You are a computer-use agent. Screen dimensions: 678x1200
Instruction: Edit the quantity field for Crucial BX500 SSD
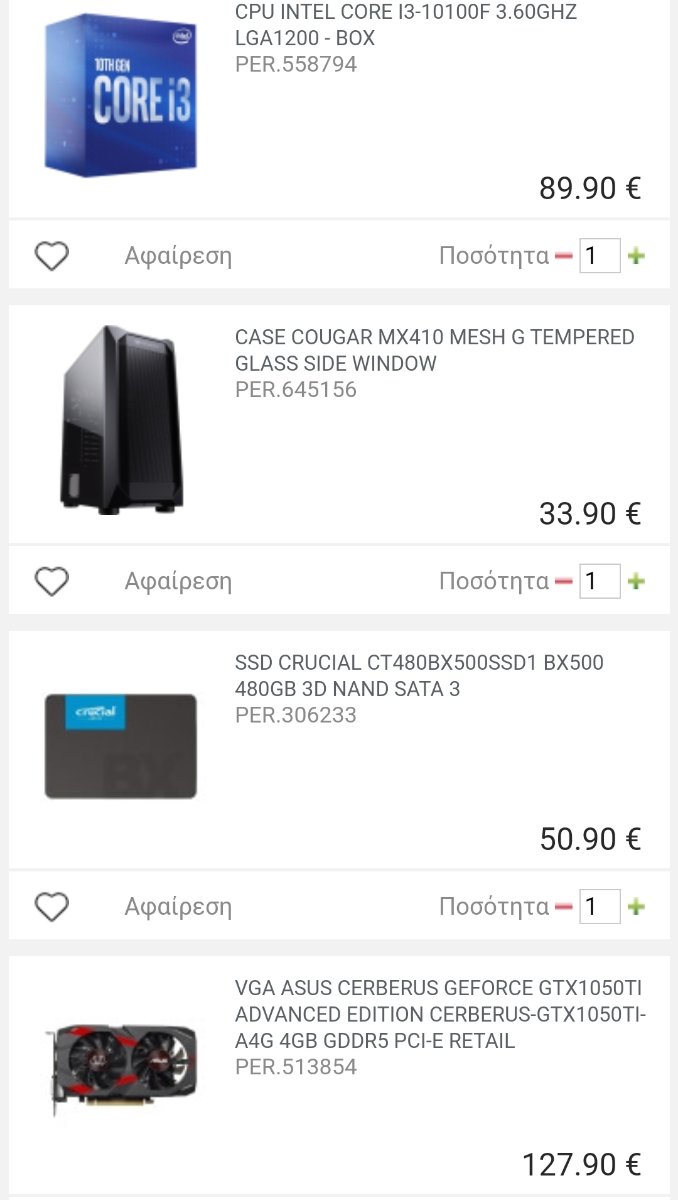[x=600, y=907]
